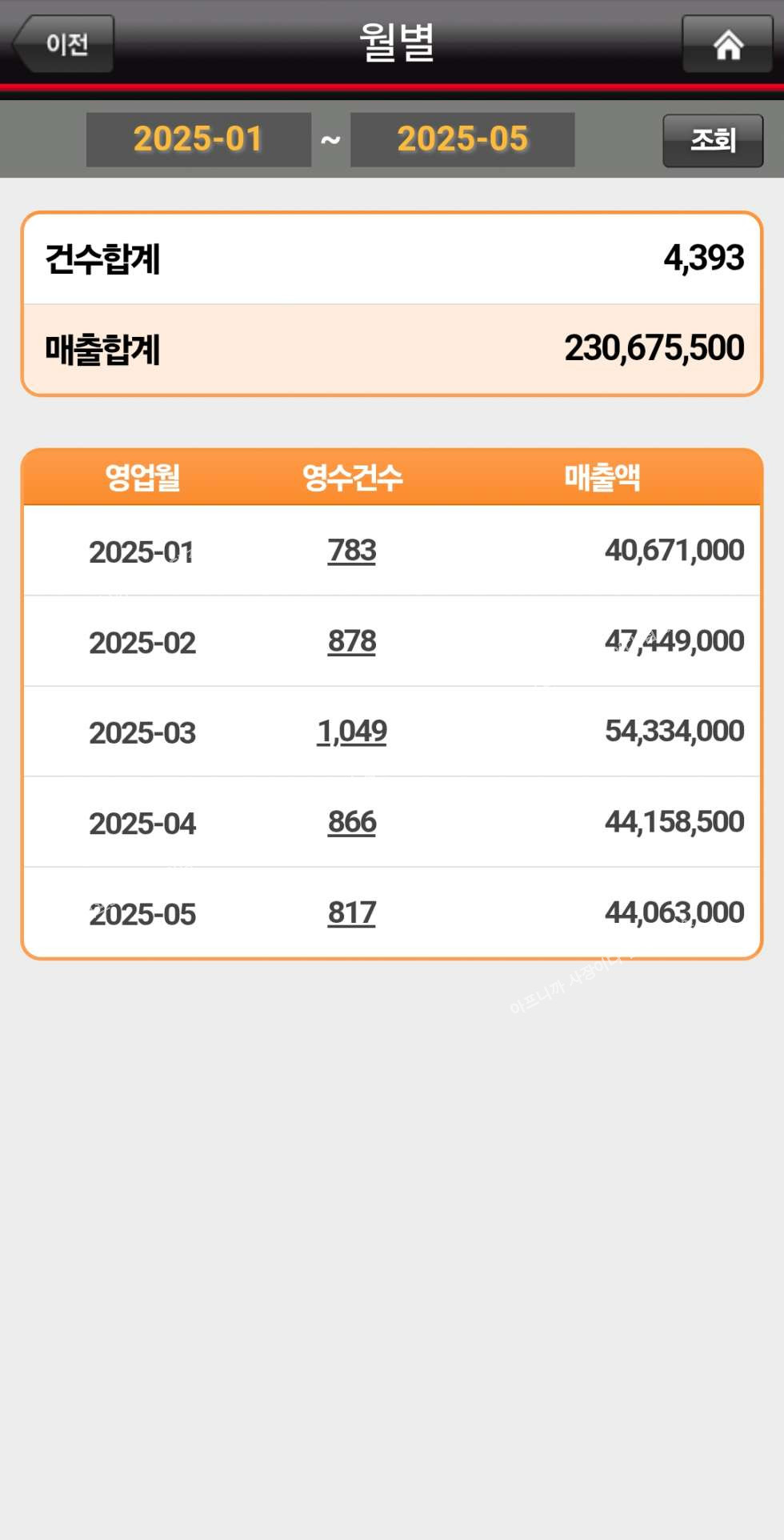
Task: Open the 878 receipt count link
Action: pyautogui.click(x=352, y=641)
